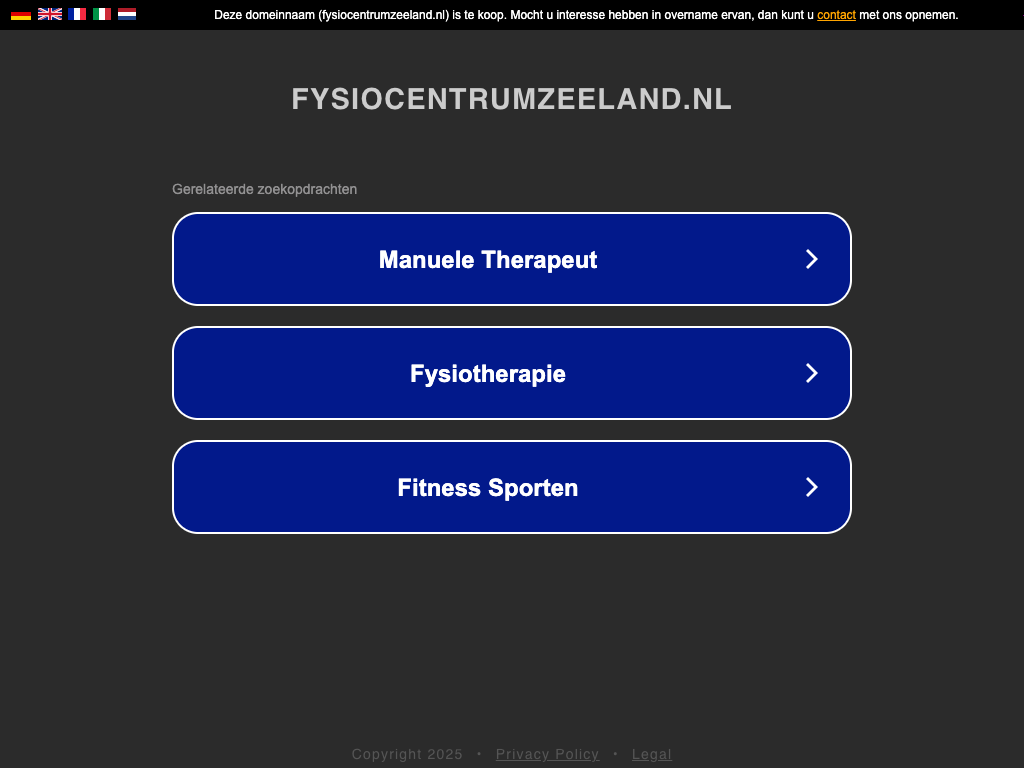
Task: Open Fysiotherapie related search
Action: click(512, 373)
